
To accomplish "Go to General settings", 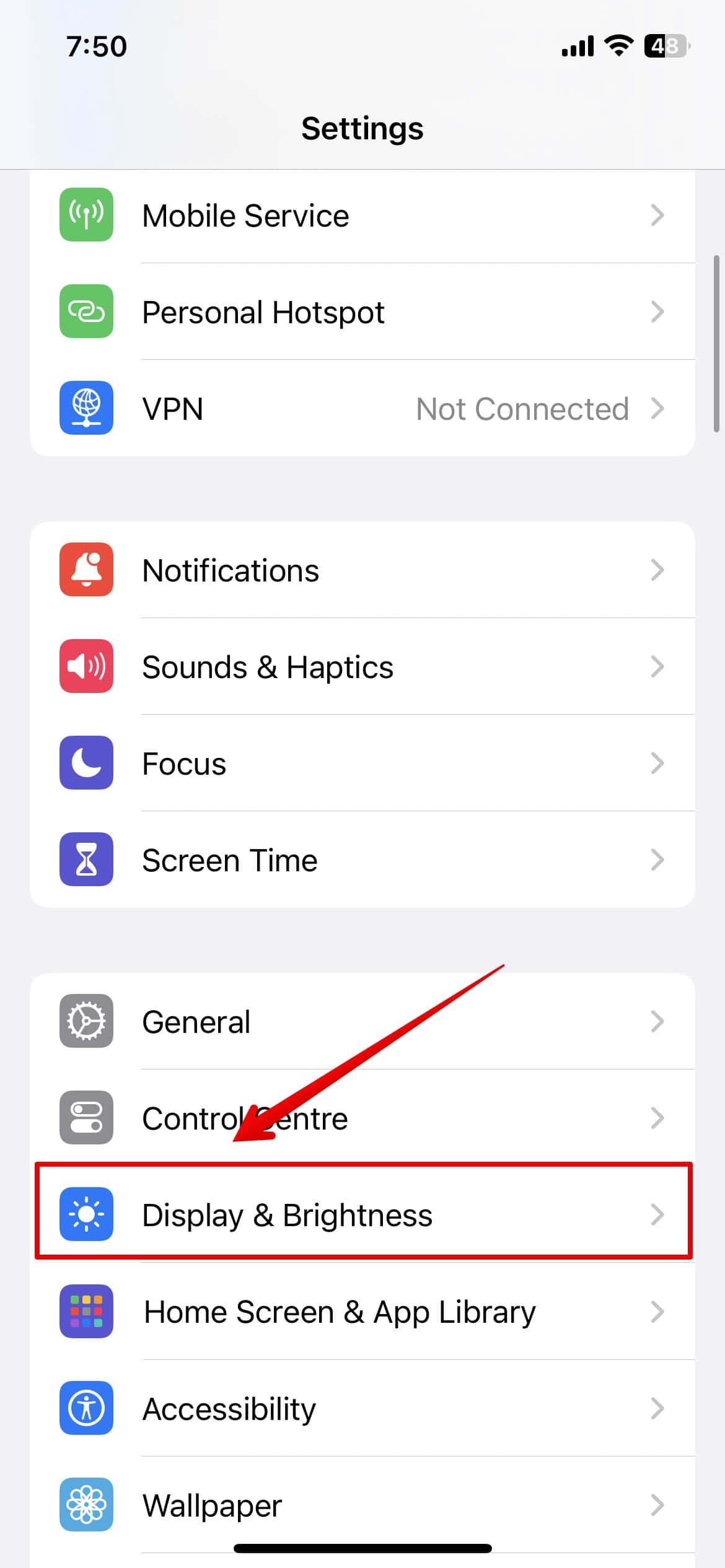I will tap(362, 1021).
